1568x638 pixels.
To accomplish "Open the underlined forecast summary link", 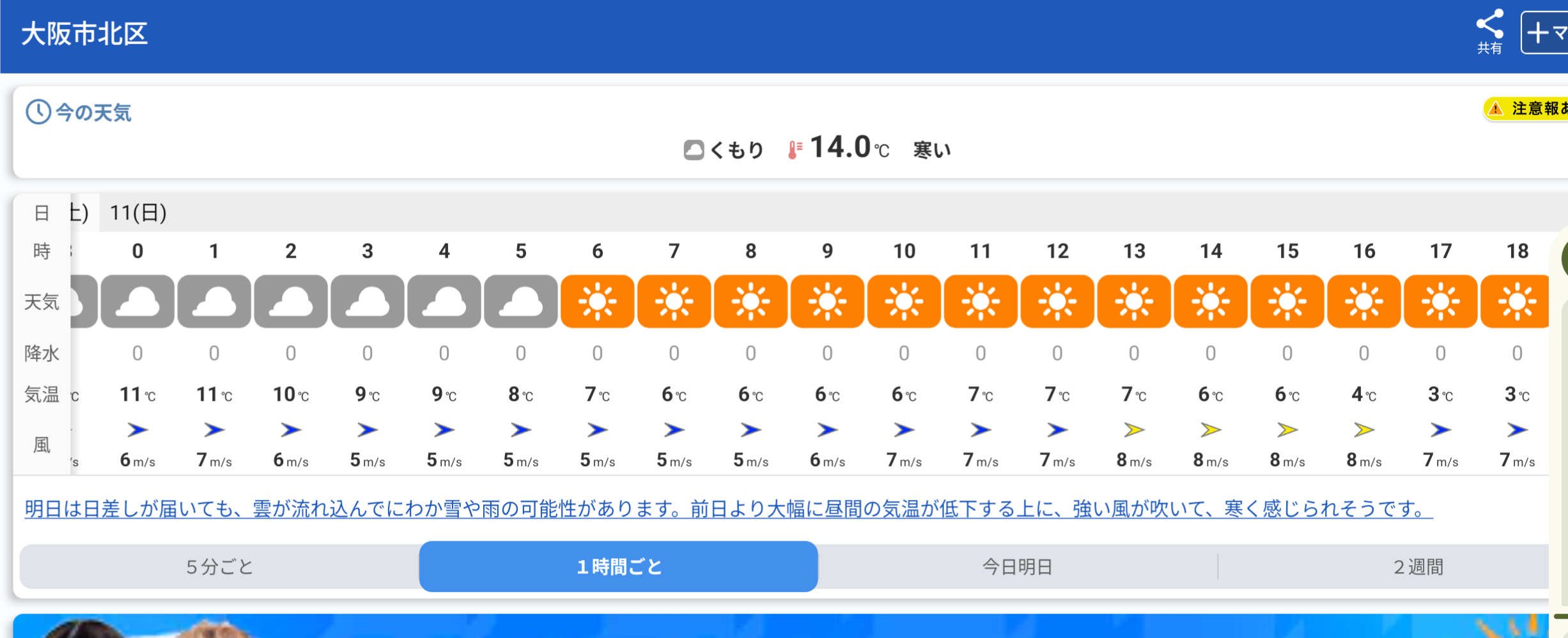I will tap(728, 509).
